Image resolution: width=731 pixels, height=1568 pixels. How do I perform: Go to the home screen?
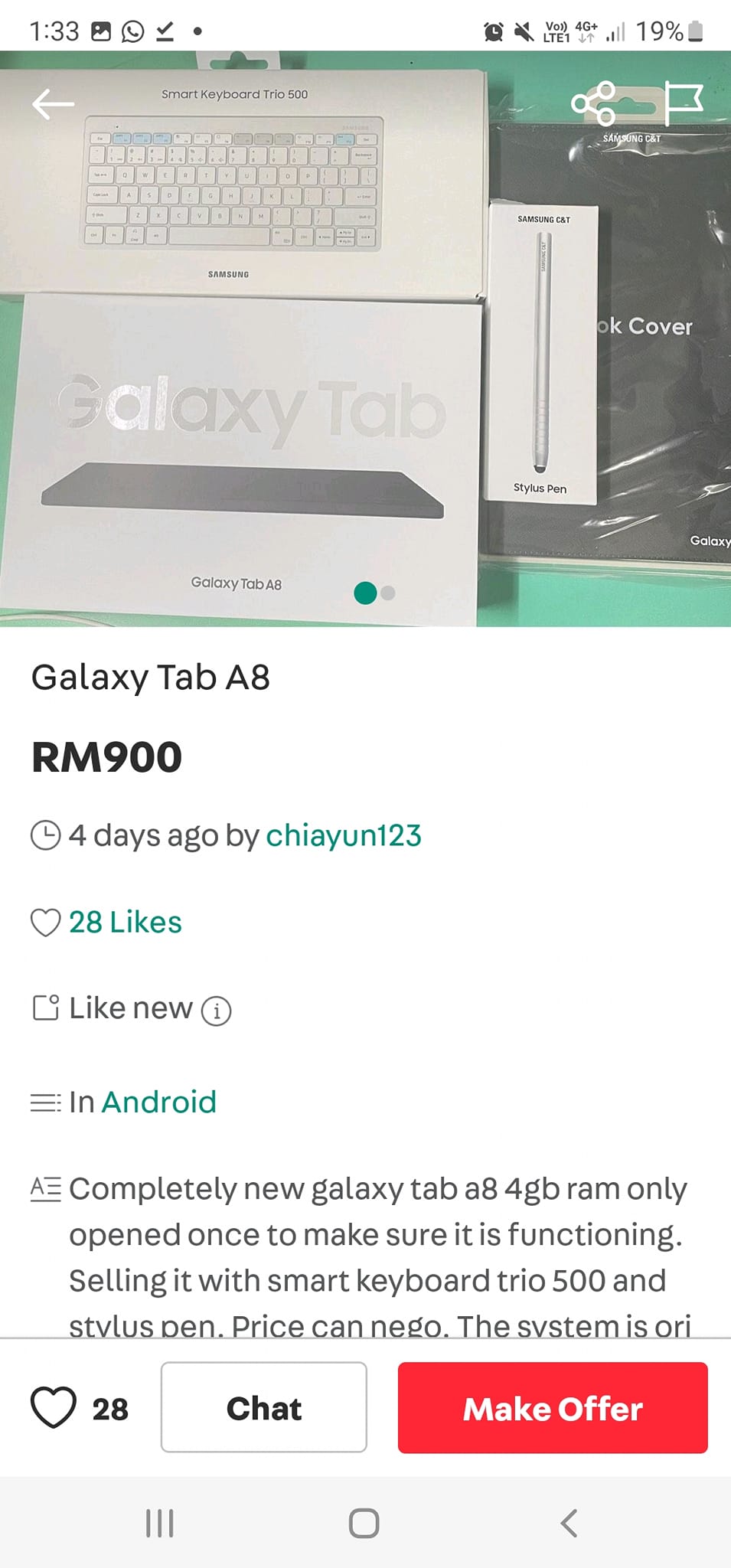[x=364, y=1523]
